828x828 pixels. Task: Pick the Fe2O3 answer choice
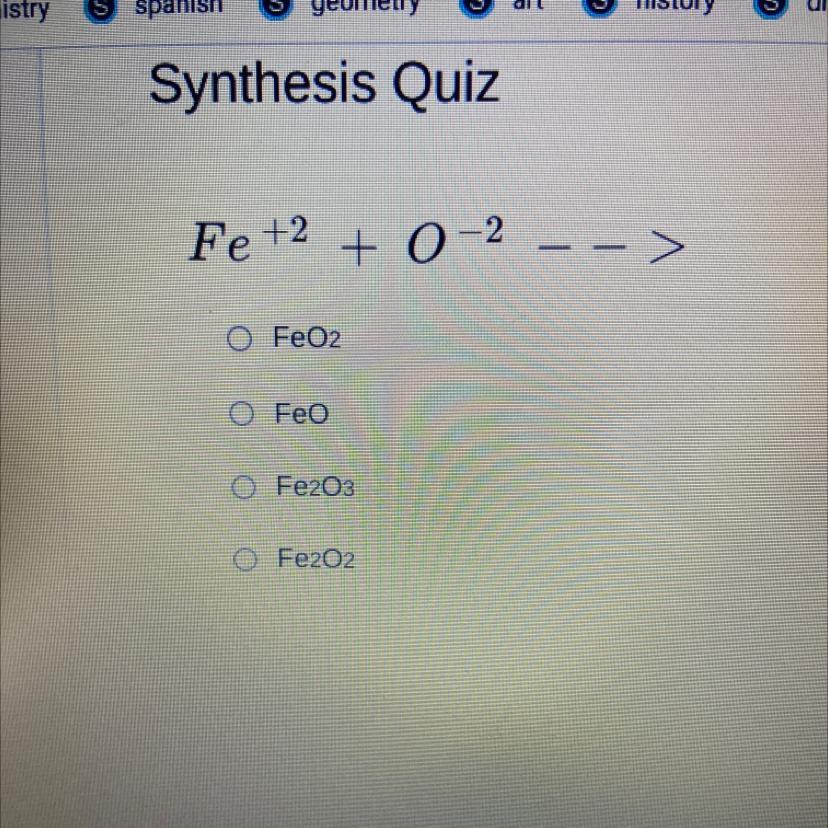coord(240,487)
